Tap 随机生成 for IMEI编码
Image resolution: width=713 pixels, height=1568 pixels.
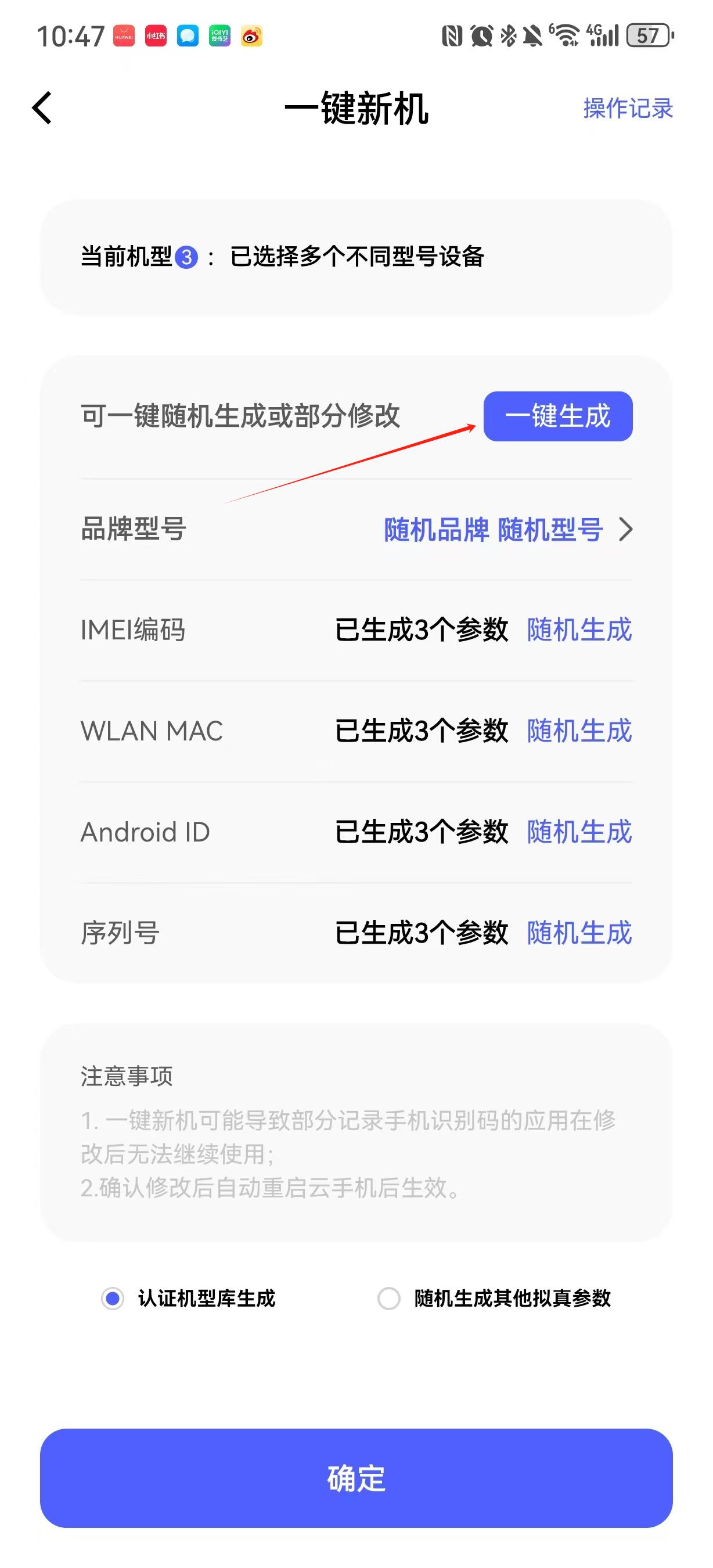tap(579, 630)
